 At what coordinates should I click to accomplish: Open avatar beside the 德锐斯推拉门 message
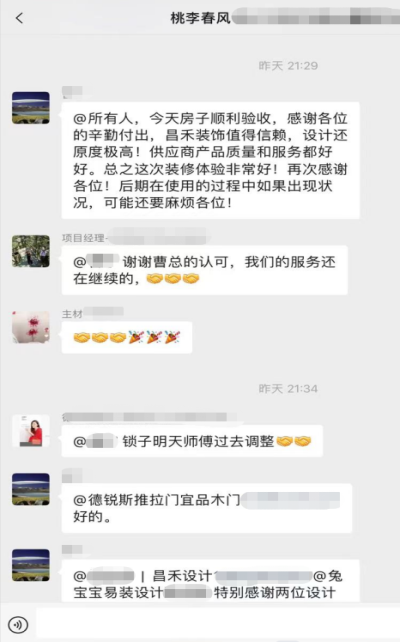click(x=31, y=489)
